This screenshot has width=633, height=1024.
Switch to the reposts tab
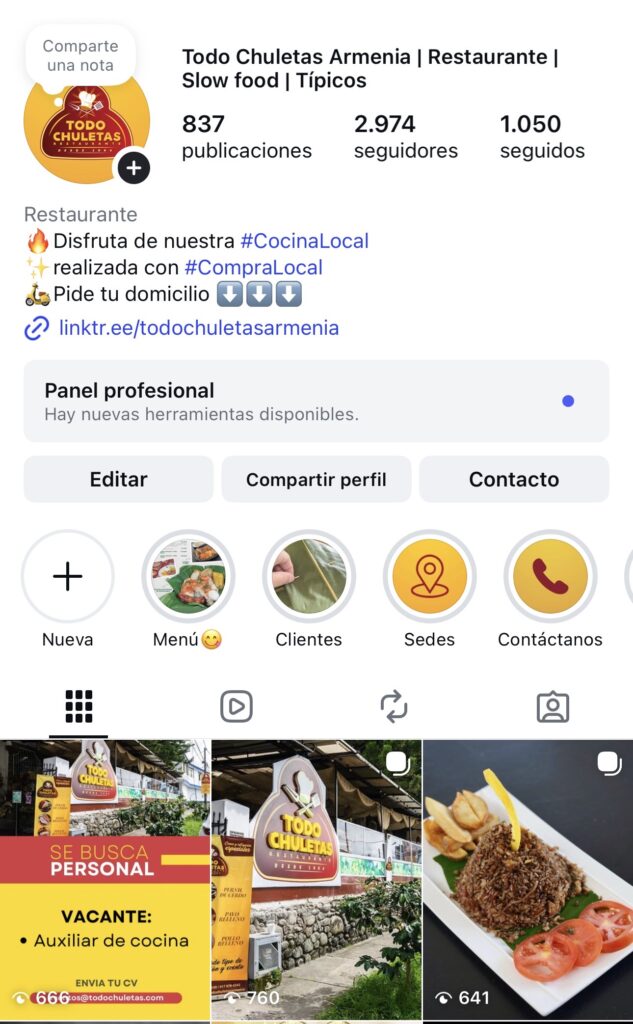(394, 706)
